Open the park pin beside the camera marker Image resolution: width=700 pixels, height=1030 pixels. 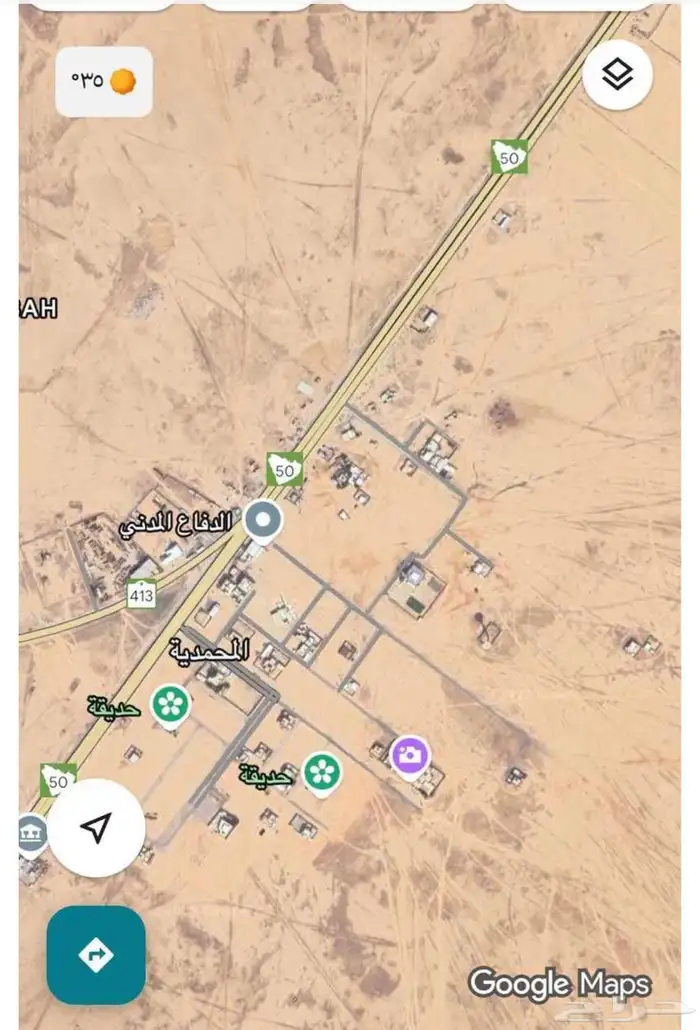(x=322, y=774)
